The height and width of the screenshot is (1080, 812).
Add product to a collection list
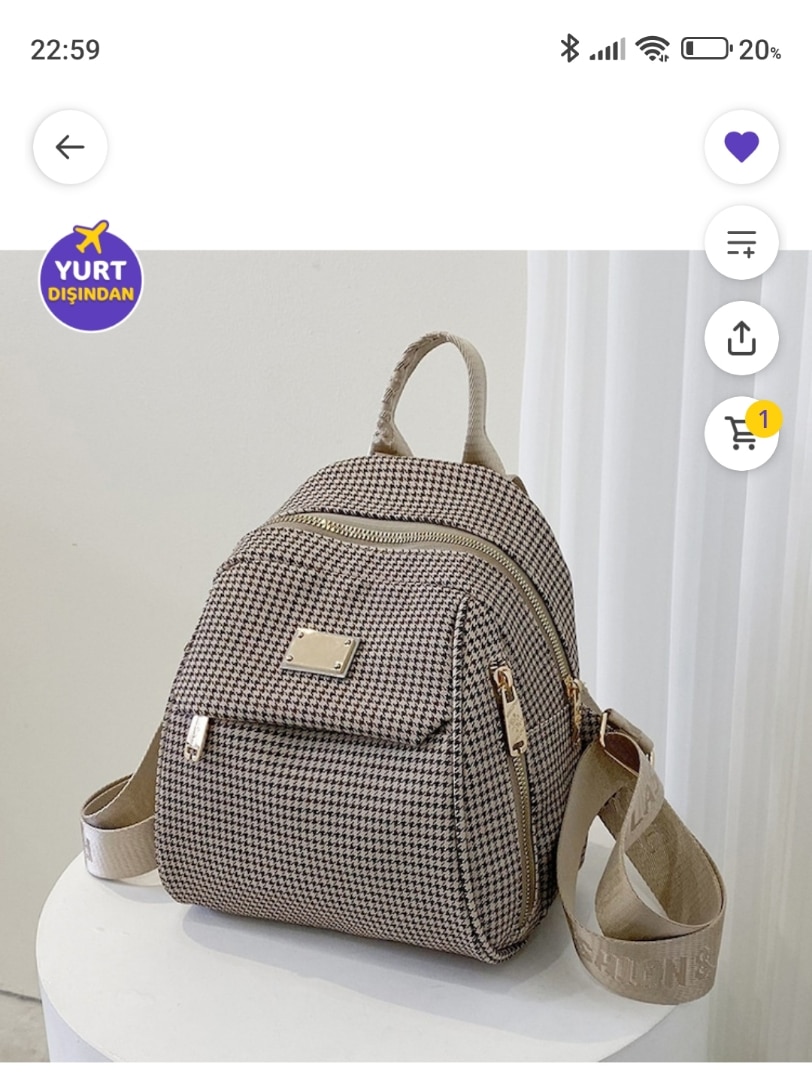pyautogui.click(x=741, y=243)
